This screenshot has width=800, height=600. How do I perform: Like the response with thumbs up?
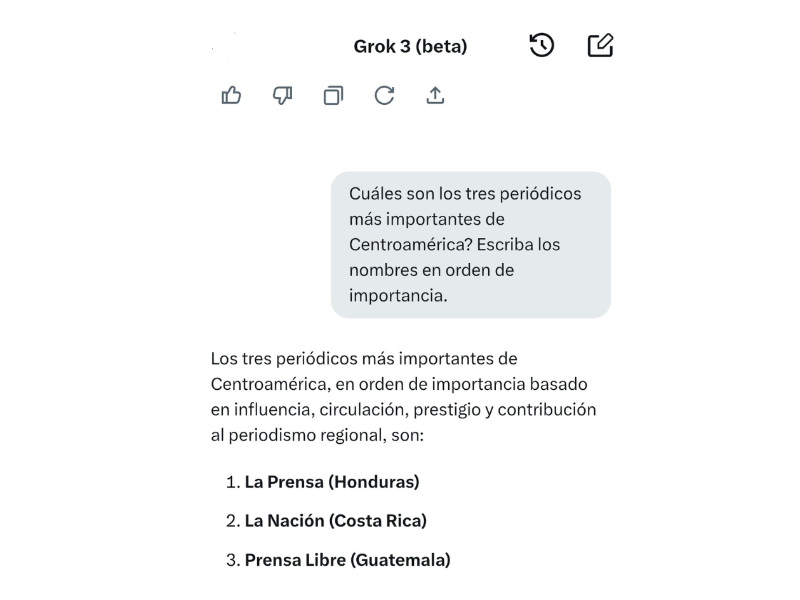coord(231,95)
